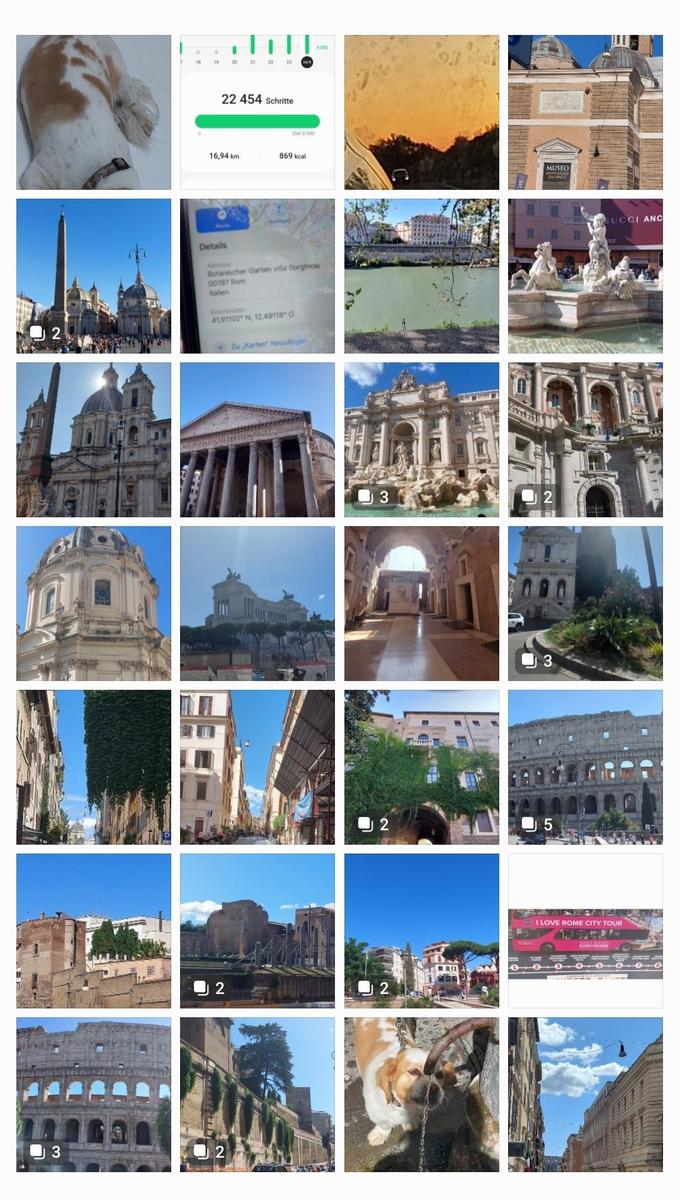The height and width of the screenshot is (1200, 680).
Task: Open the close-up of the dog's brown and white fur
Action: [x=93, y=112]
